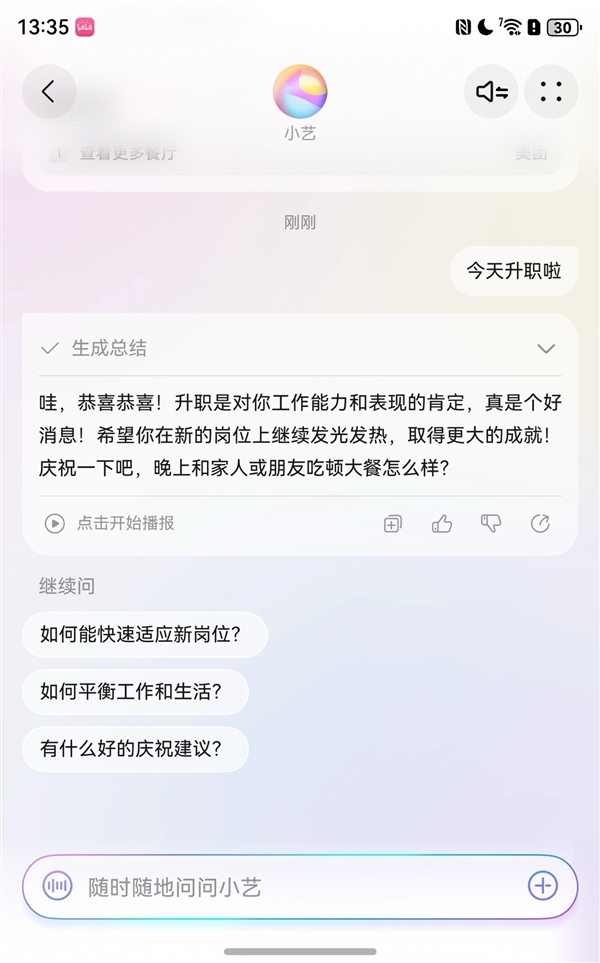600x963 pixels.
Task: Copy the assistant's reply
Action: click(393, 523)
